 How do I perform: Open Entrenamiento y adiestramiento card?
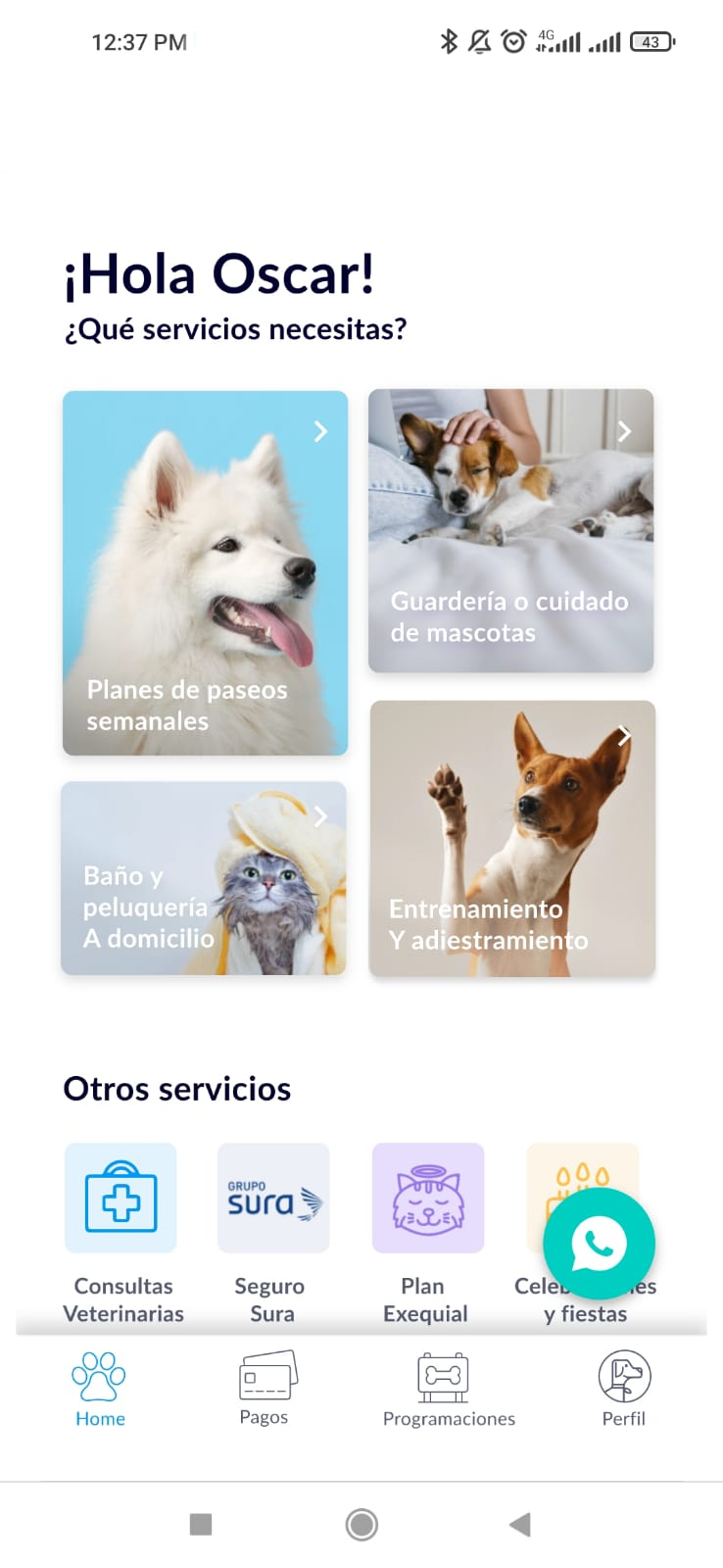512,839
